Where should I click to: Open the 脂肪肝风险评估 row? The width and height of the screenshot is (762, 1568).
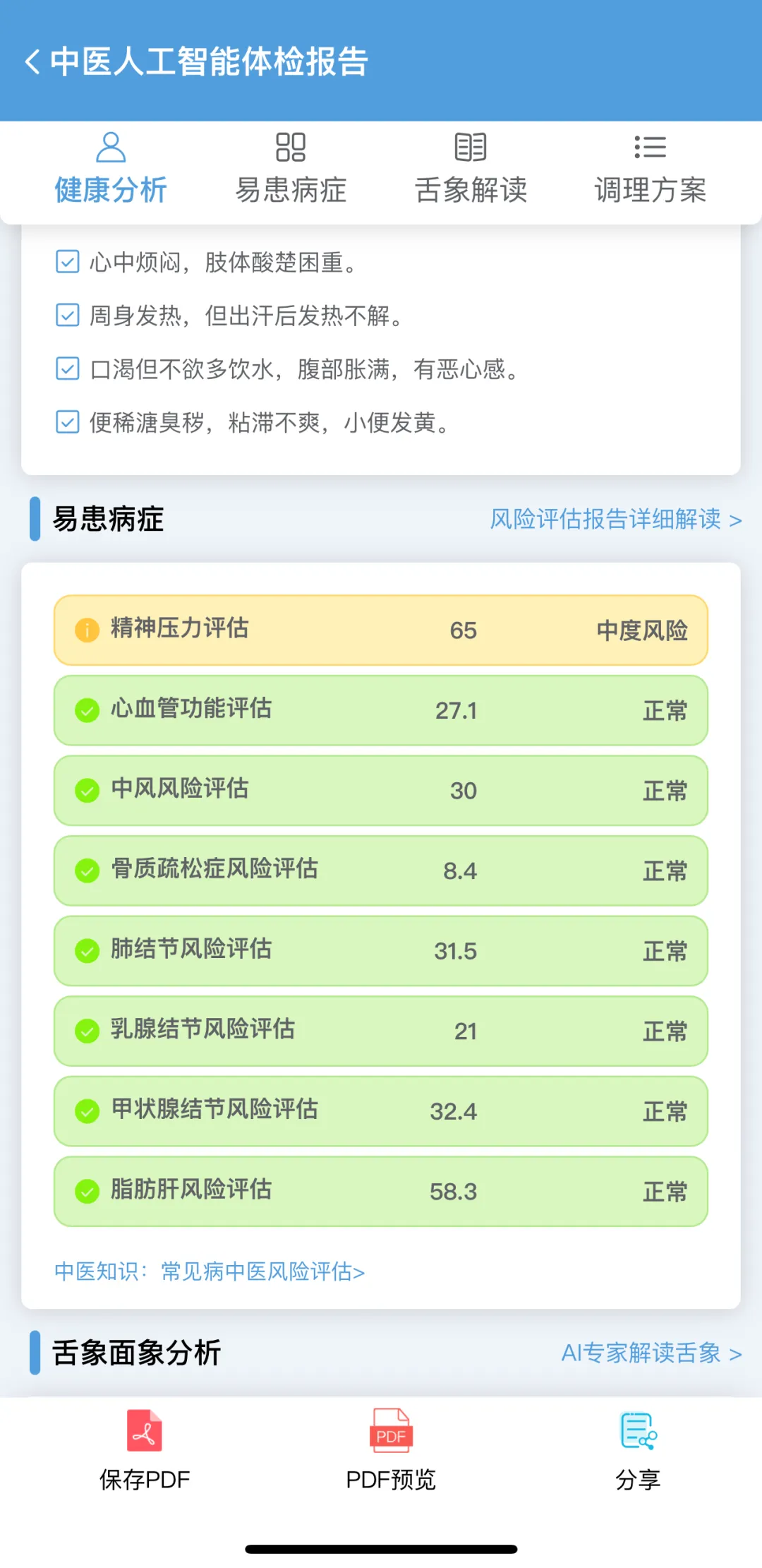381,1191
